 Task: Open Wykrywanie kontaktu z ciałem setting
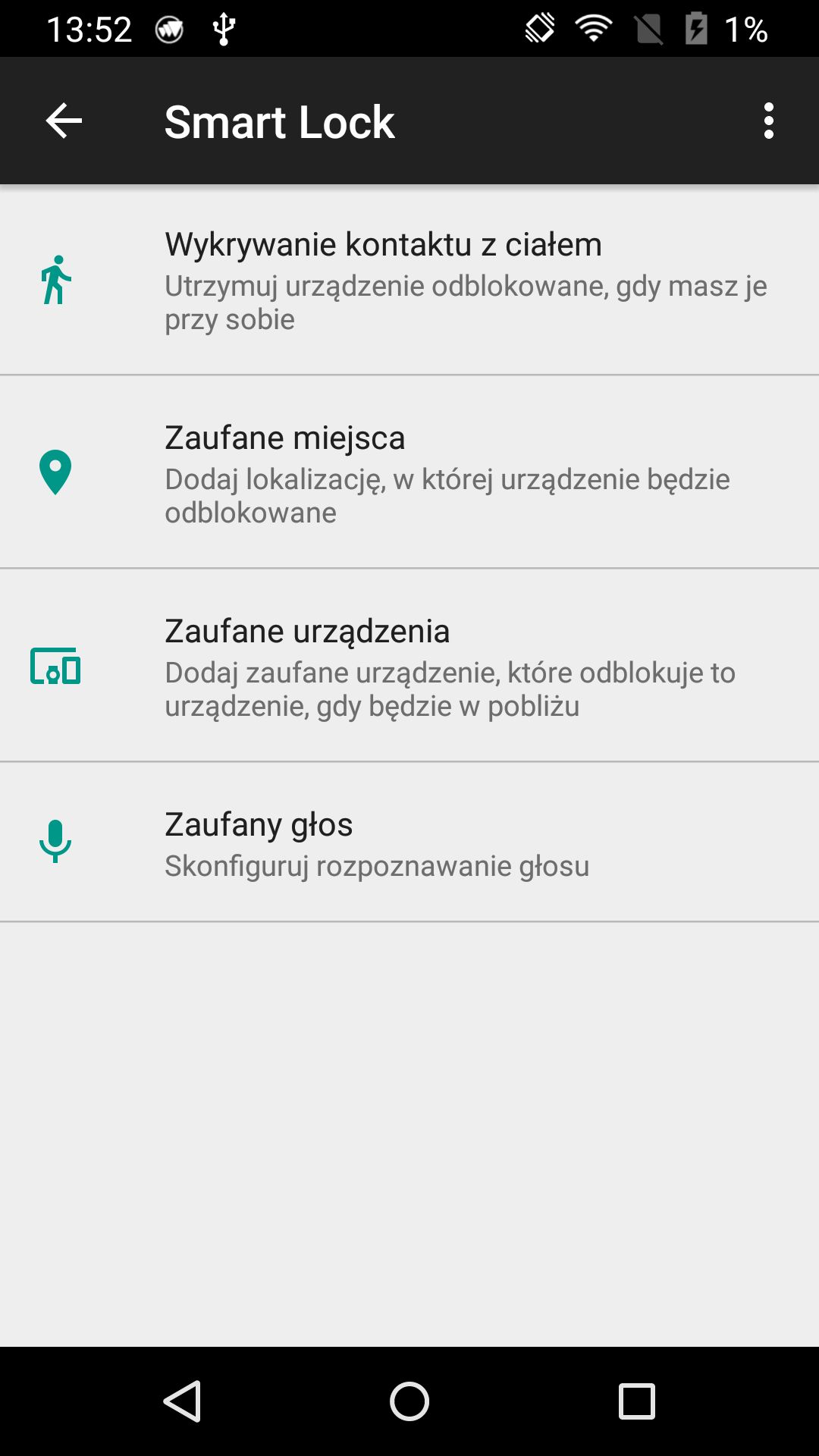[x=409, y=281]
